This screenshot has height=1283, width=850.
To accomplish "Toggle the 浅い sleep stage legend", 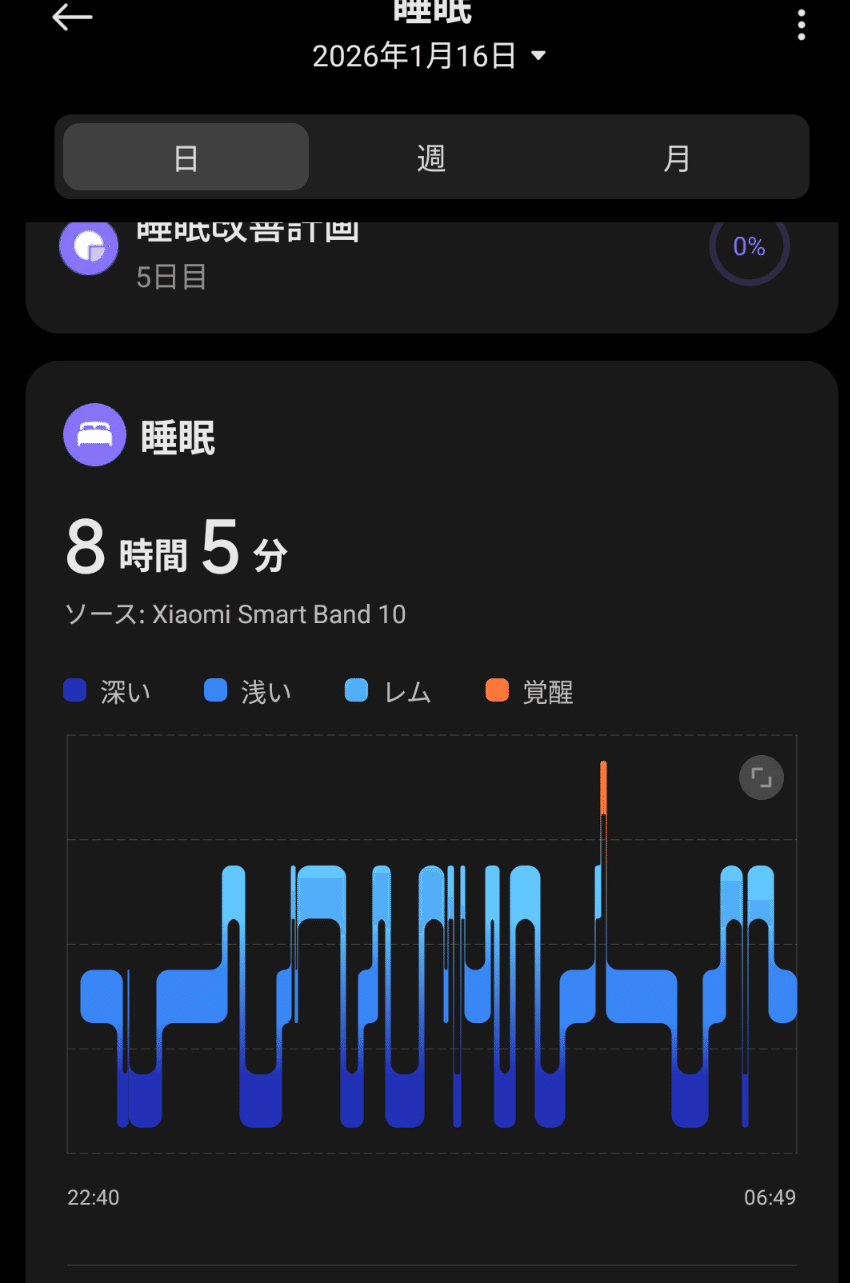I will pos(215,690).
